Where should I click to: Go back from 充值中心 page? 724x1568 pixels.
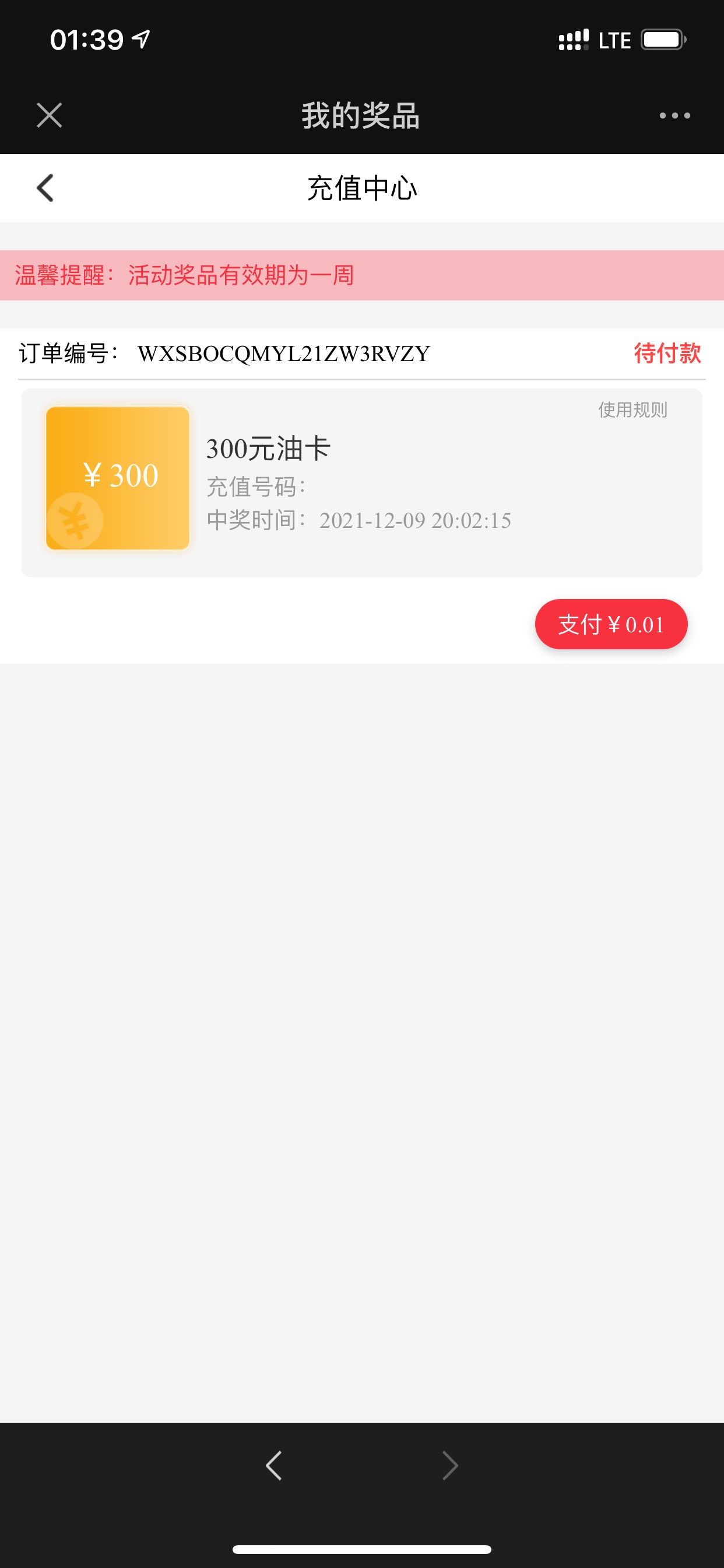click(45, 187)
